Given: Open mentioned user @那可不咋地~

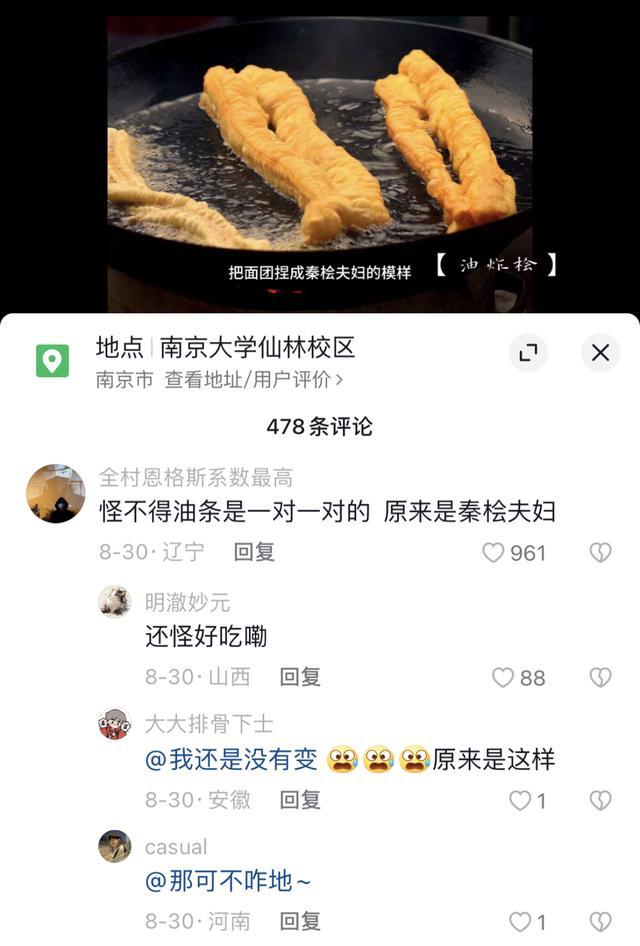Looking at the screenshot, I should click(x=228, y=881).
